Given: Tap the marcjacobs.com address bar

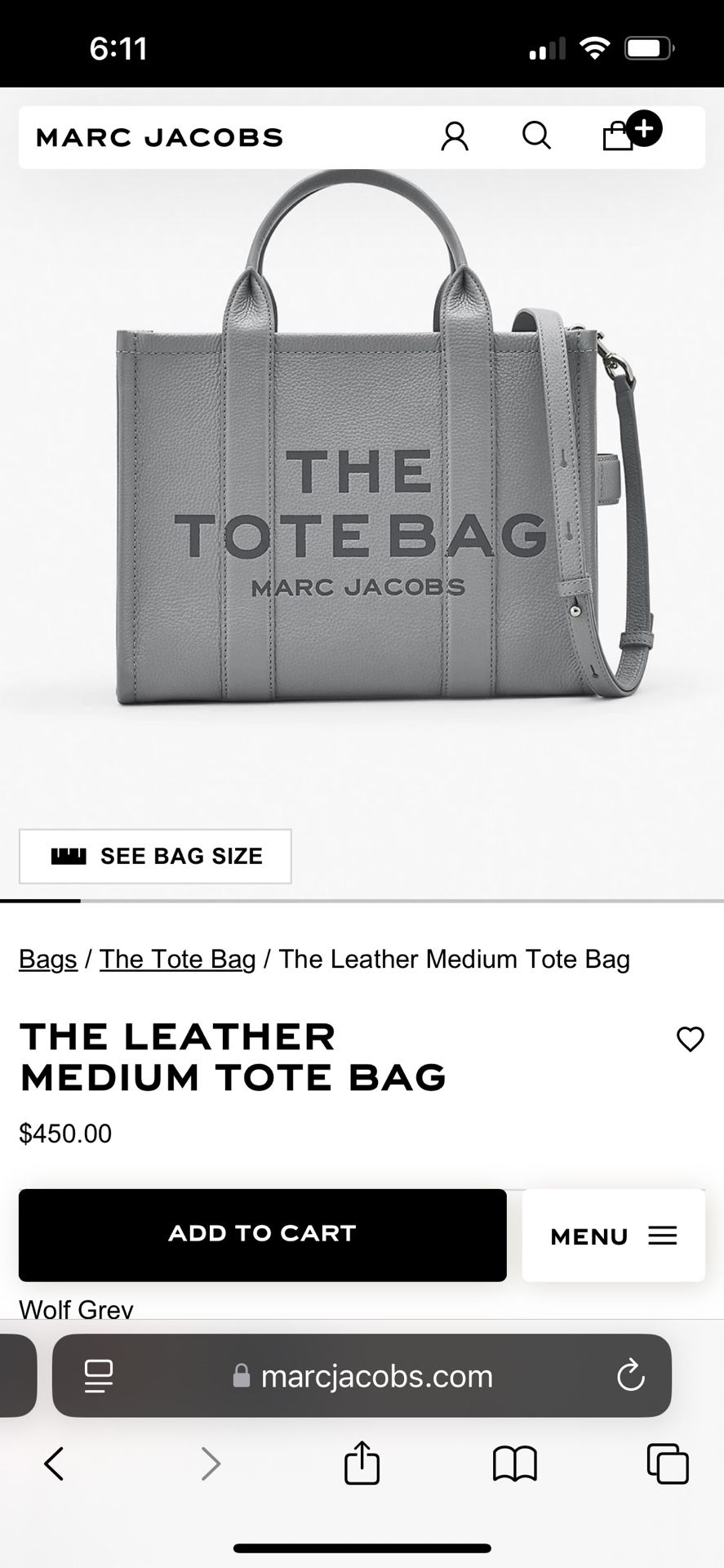Looking at the screenshot, I should pyautogui.click(x=362, y=1376).
